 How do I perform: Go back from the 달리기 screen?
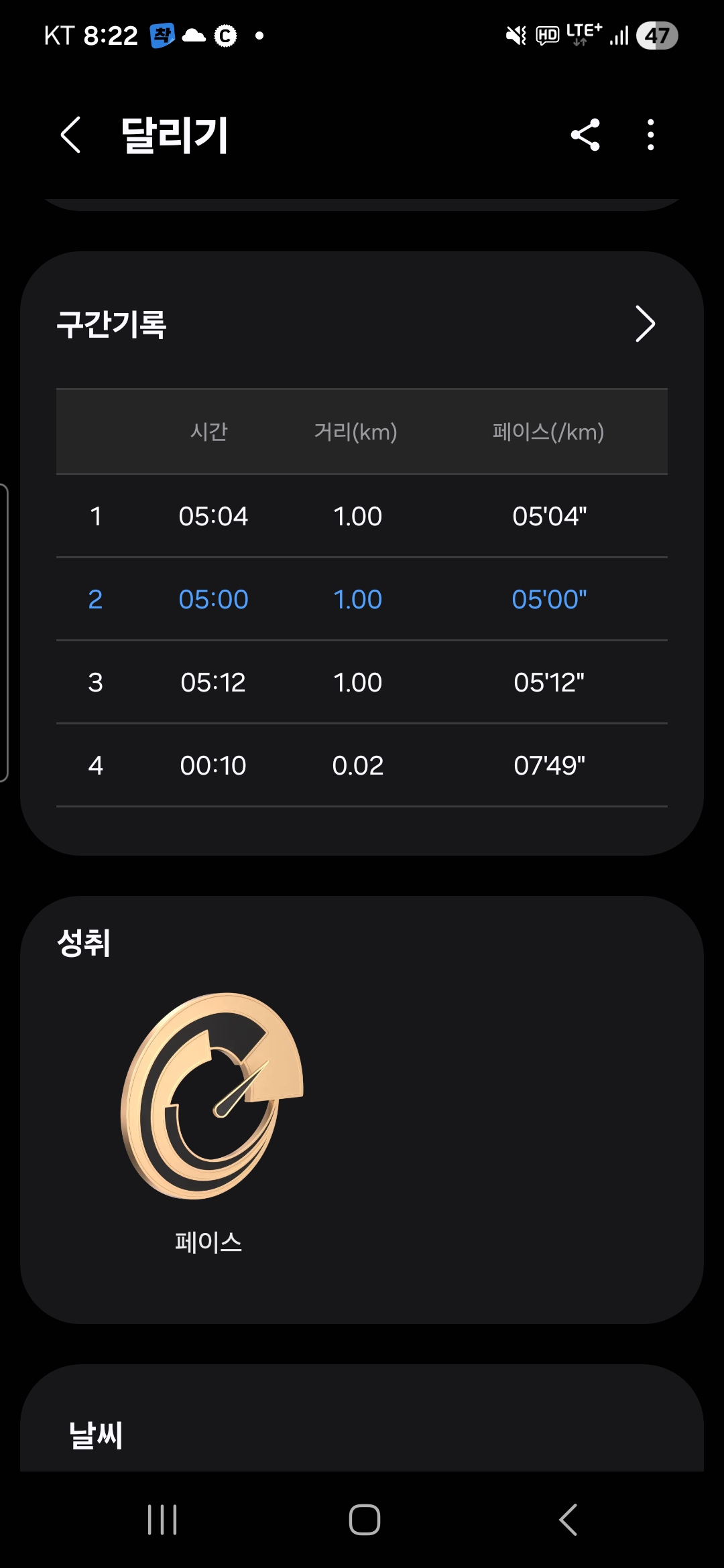pos(71,135)
